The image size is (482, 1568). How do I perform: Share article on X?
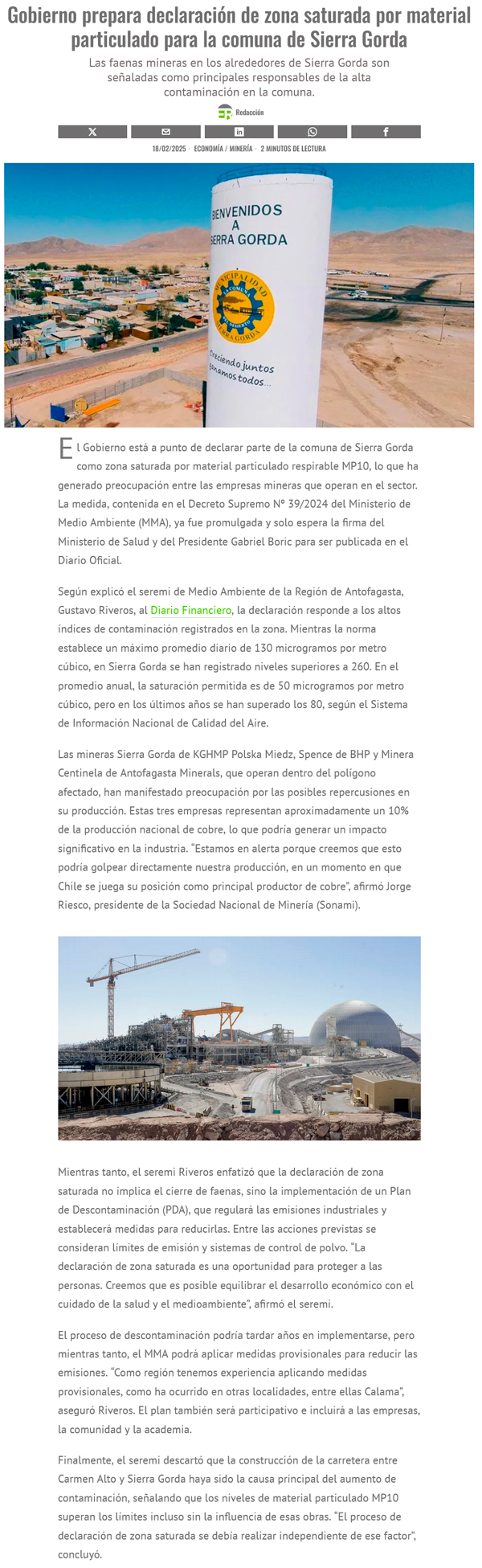(92, 132)
